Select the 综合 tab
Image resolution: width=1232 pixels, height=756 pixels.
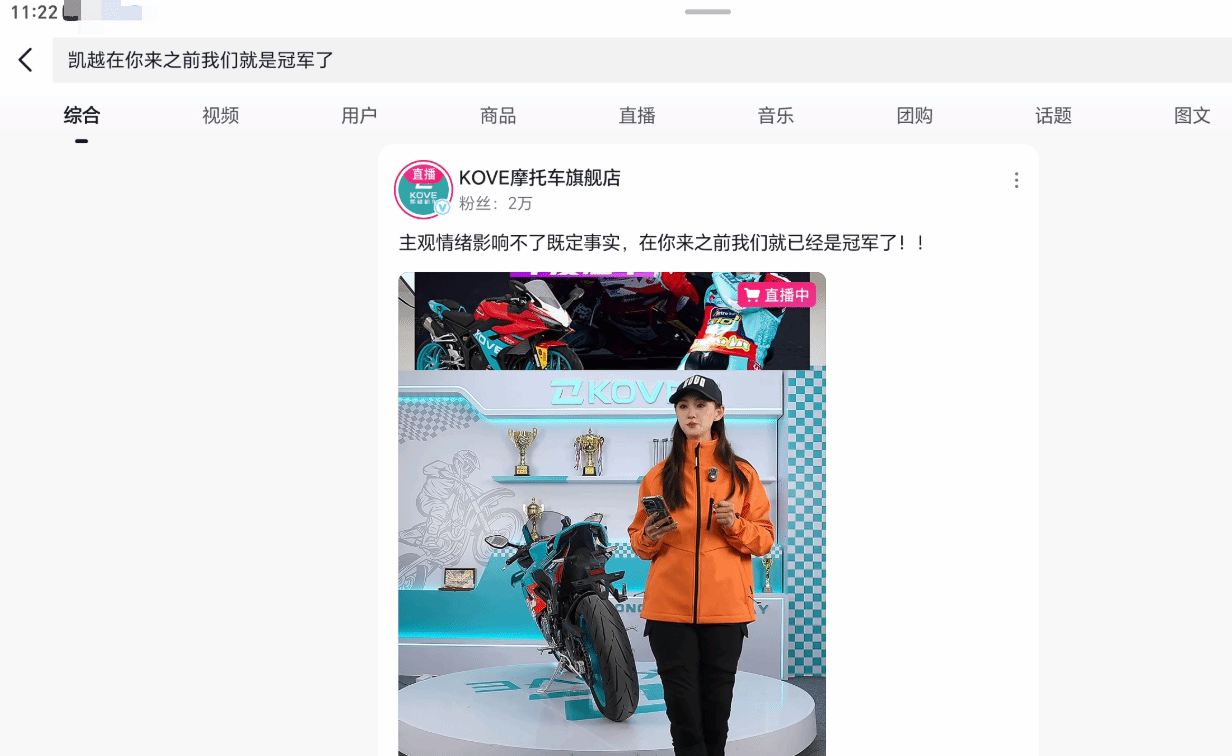click(x=82, y=116)
